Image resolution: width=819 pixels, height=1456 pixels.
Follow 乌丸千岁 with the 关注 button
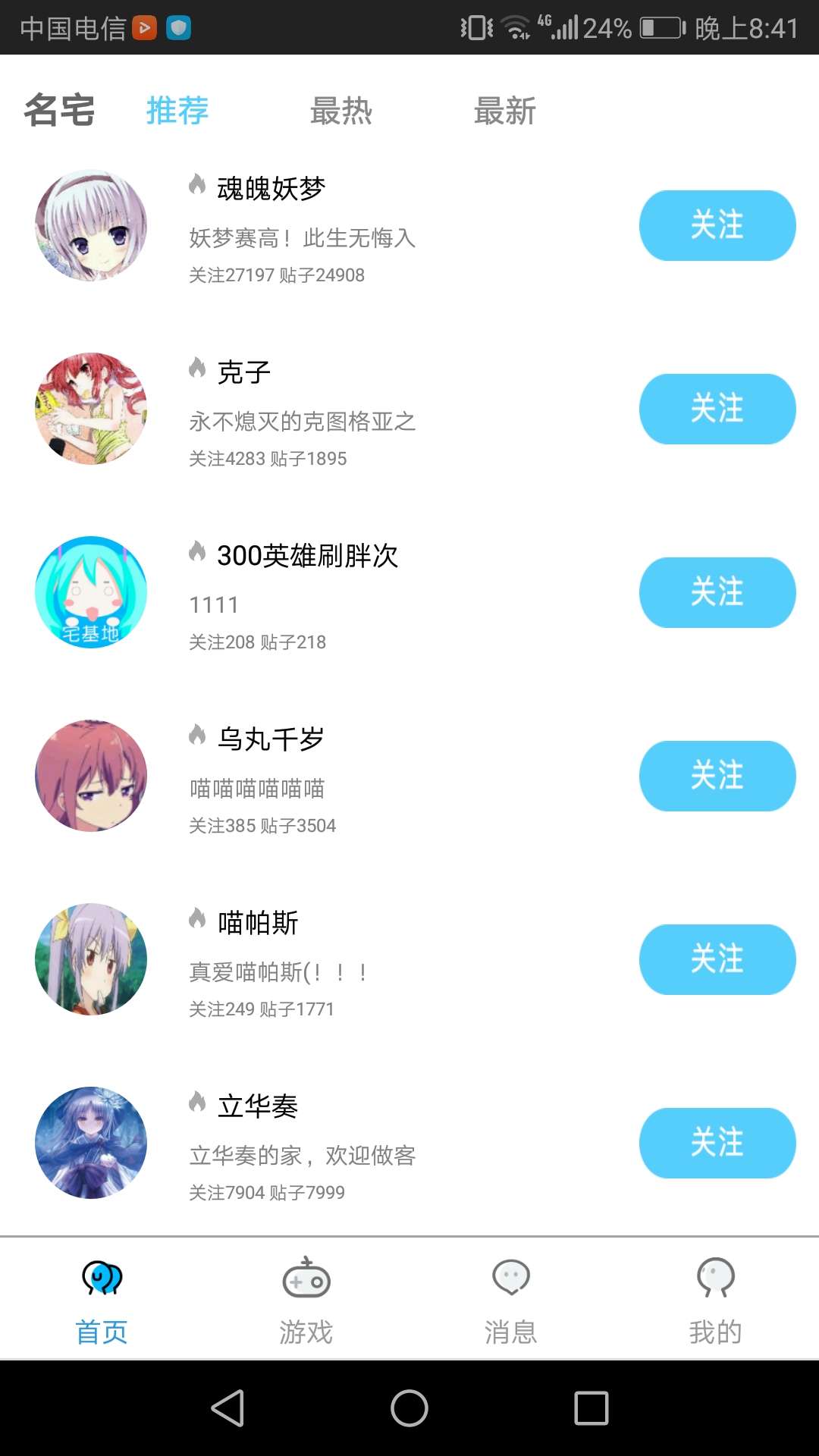(x=717, y=776)
